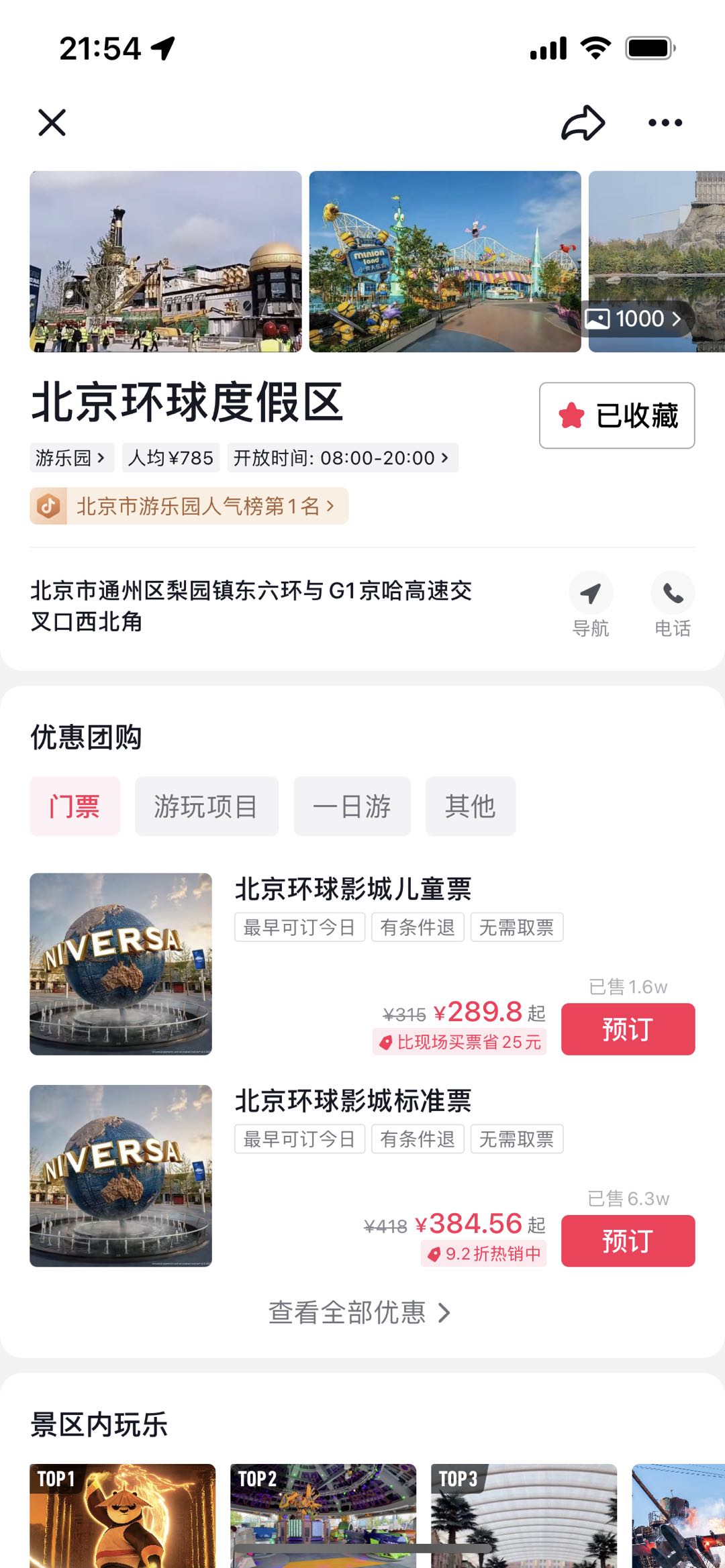Switch to 一日游 tab
Viewport: 725px width, 1568px height.
[352, 806]
